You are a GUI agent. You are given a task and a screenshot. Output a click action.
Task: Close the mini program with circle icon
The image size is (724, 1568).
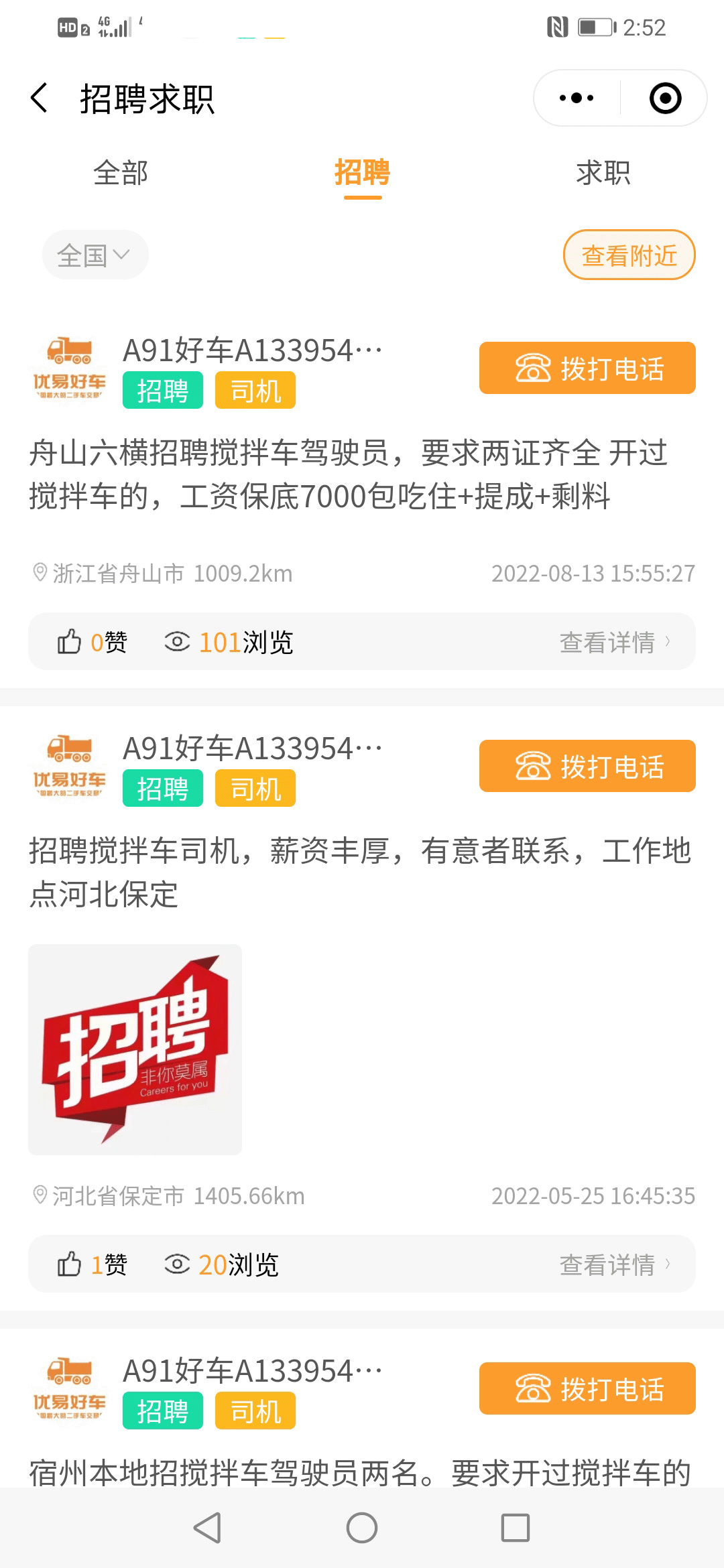coord(665,99)
